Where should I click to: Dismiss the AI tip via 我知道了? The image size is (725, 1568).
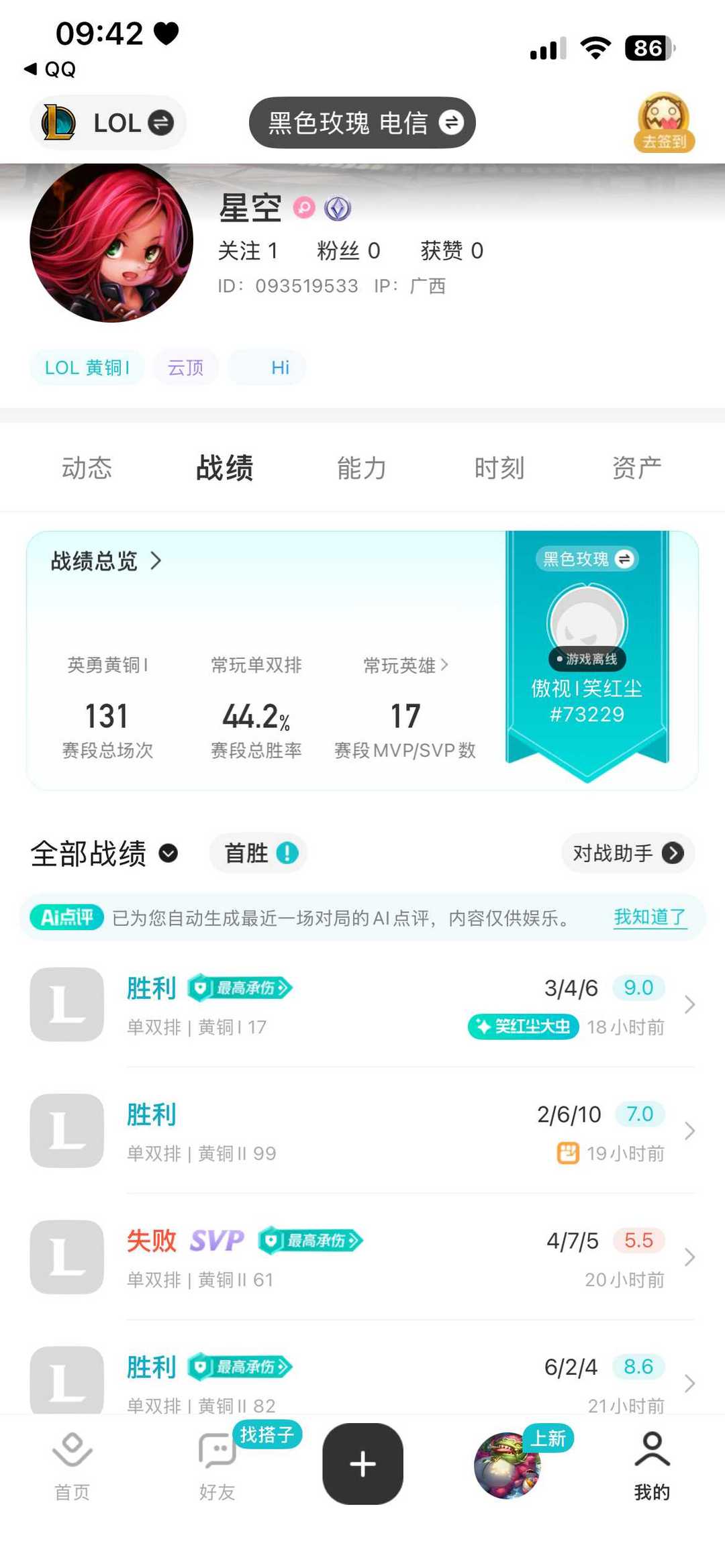[649, 917]
